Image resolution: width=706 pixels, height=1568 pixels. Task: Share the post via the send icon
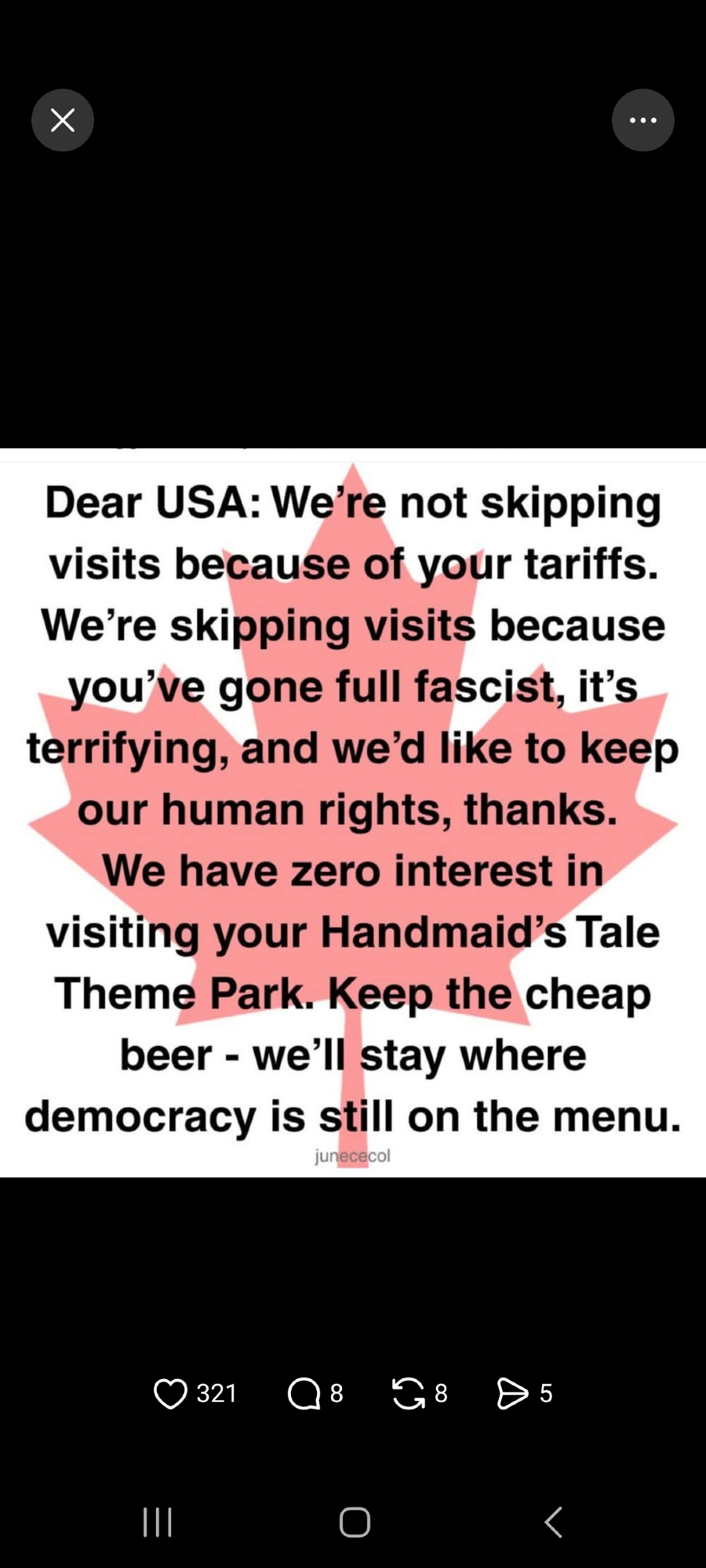click(512, 1393)
